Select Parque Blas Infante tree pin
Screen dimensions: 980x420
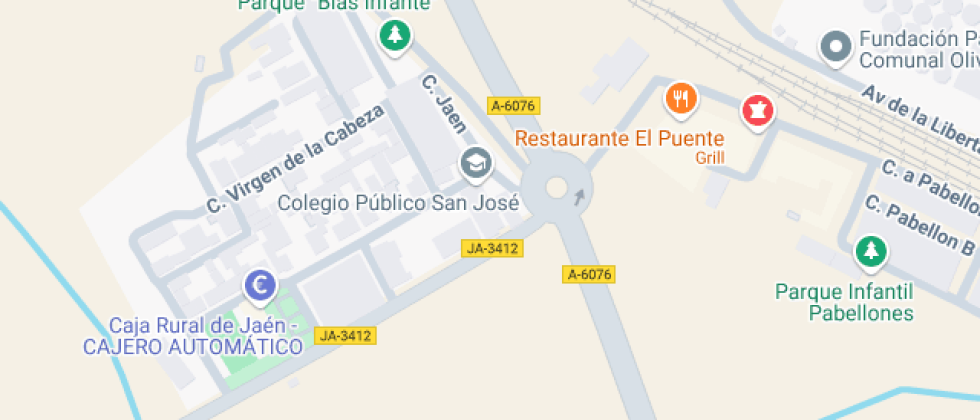(395, 37)
